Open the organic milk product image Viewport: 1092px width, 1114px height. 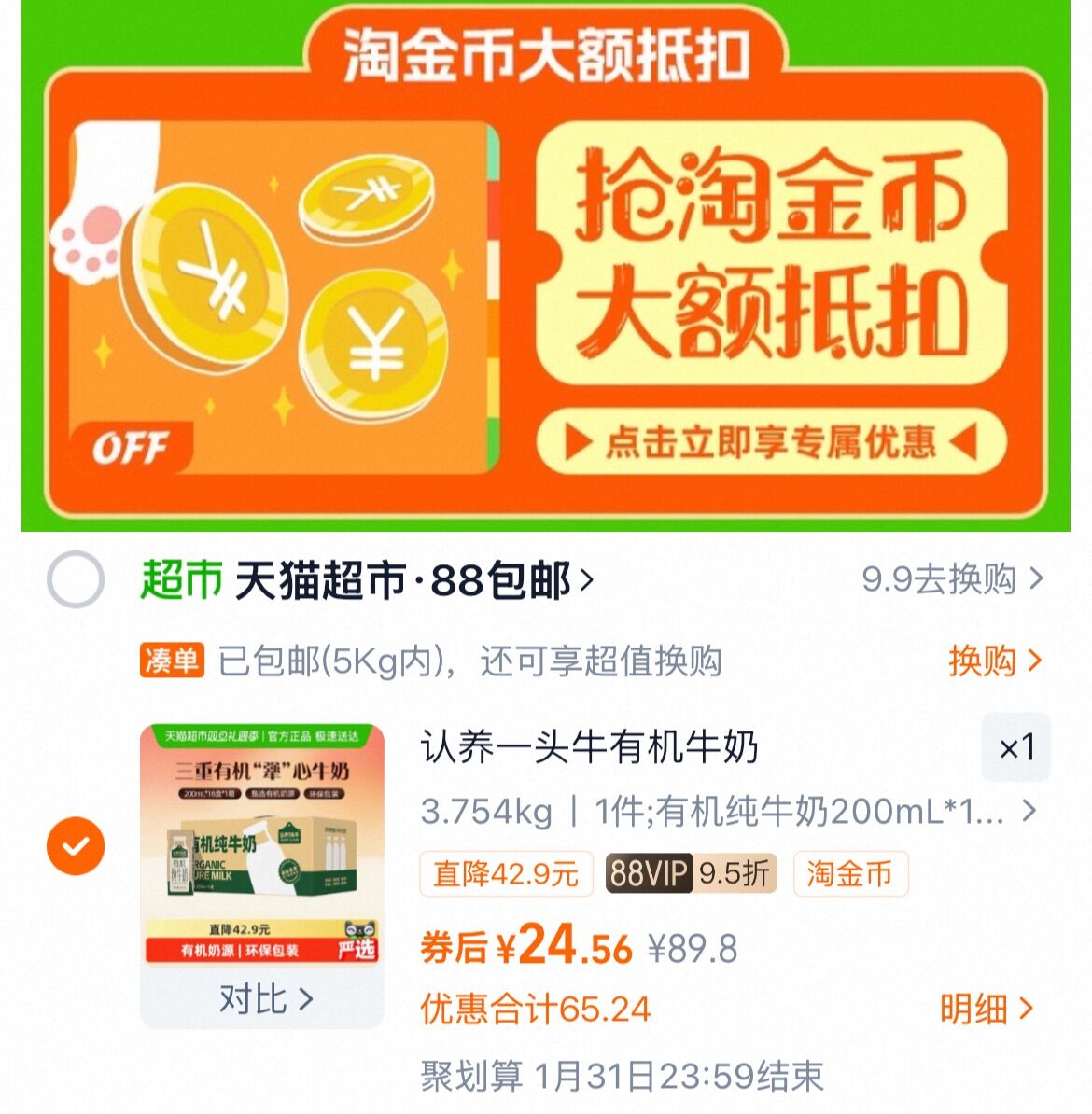point(262,844)
